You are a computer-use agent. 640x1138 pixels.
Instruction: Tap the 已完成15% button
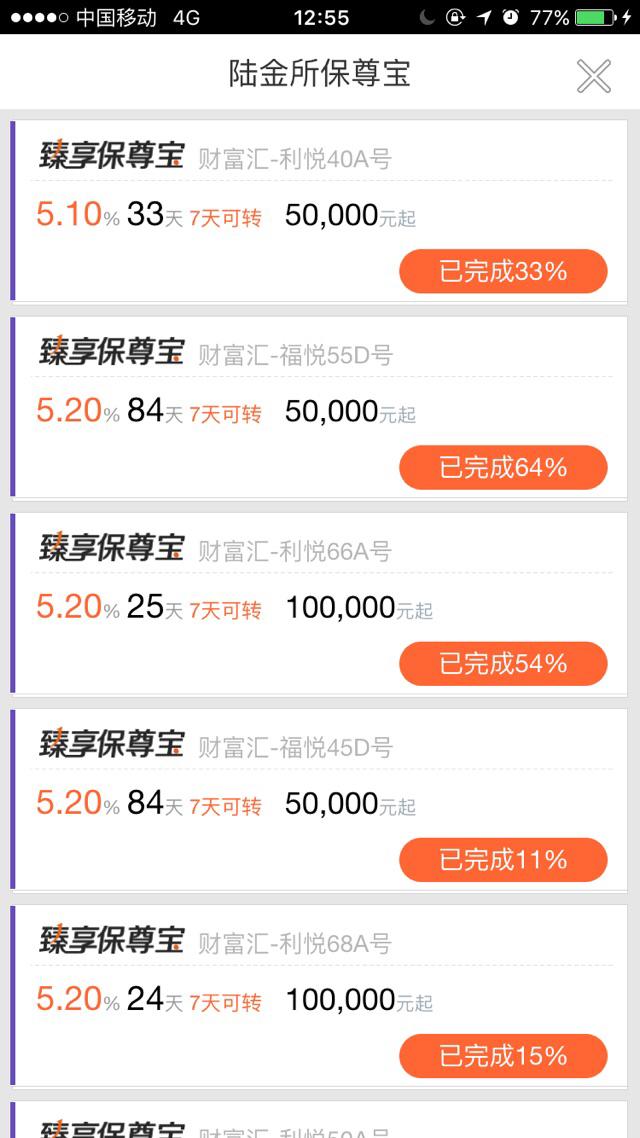coord(503,1055)
